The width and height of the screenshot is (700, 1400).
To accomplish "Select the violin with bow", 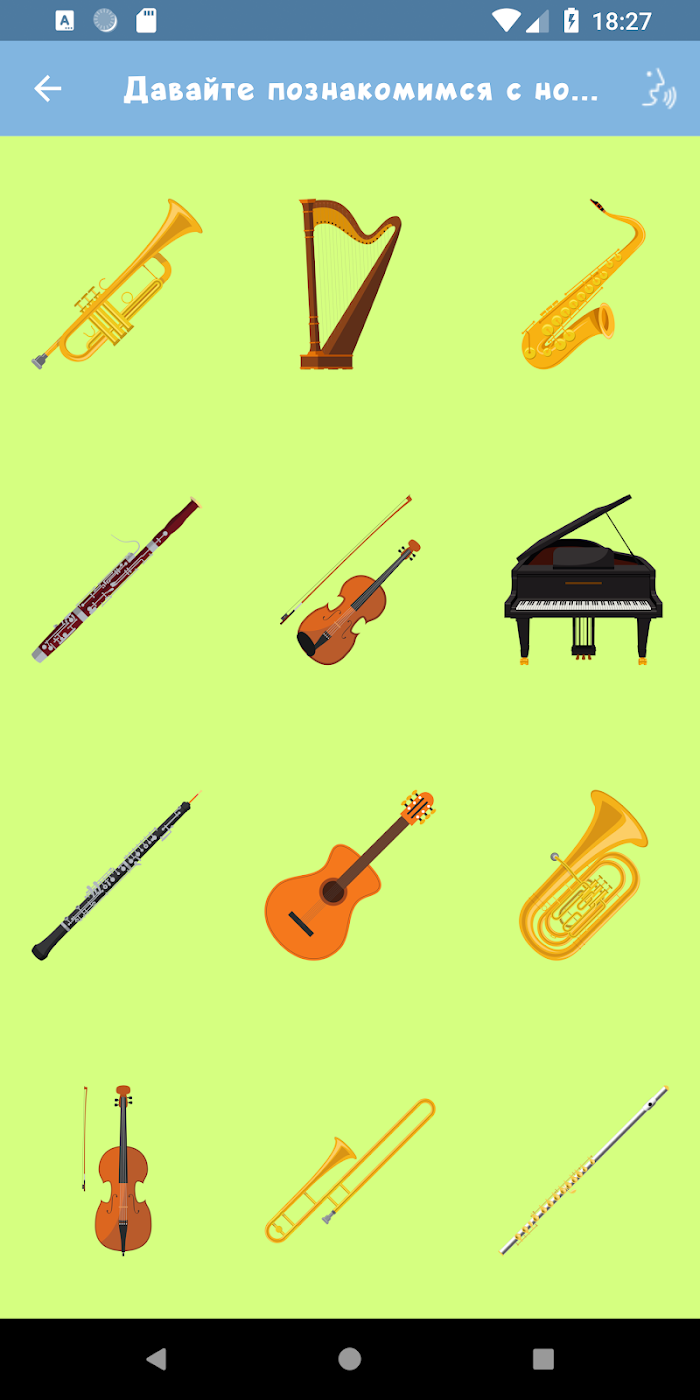I will [x=350, y=579].
